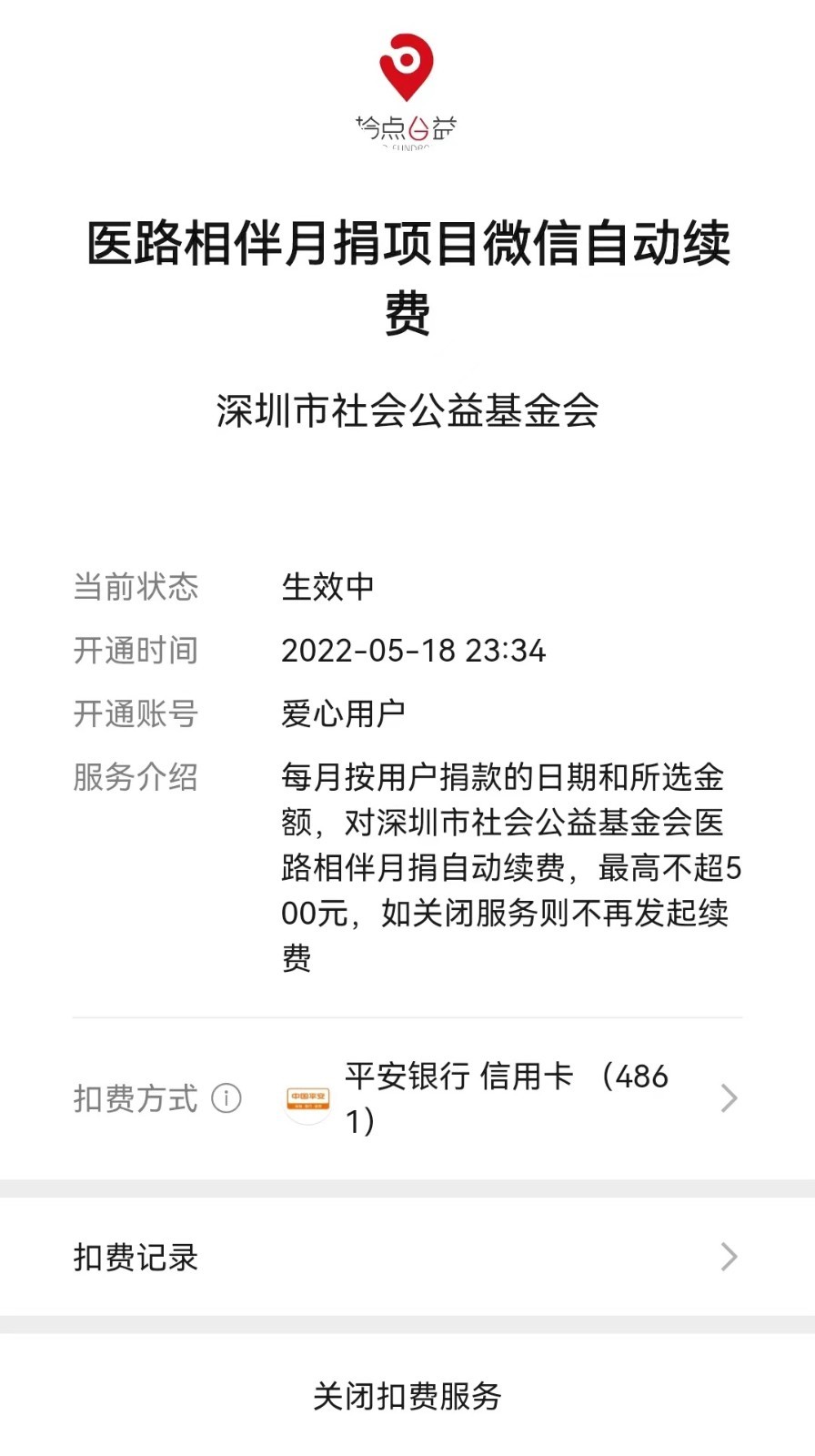The width and height of the screenshot is (815, 1456).
Task: Open the 扣费方式 payment method row
Action: pos(407,1098)
